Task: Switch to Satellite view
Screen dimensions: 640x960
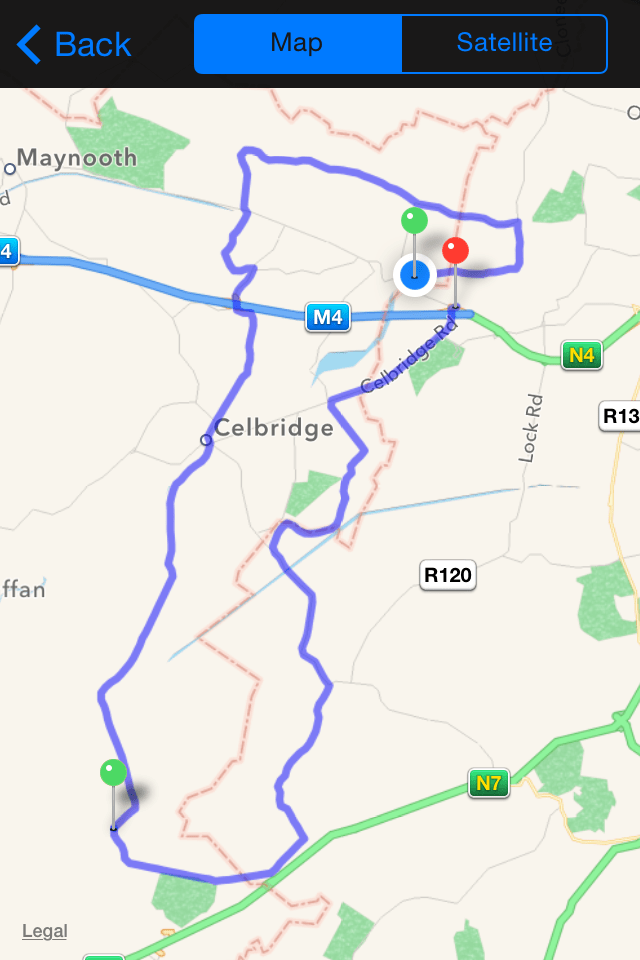Action: click(504, 44)
